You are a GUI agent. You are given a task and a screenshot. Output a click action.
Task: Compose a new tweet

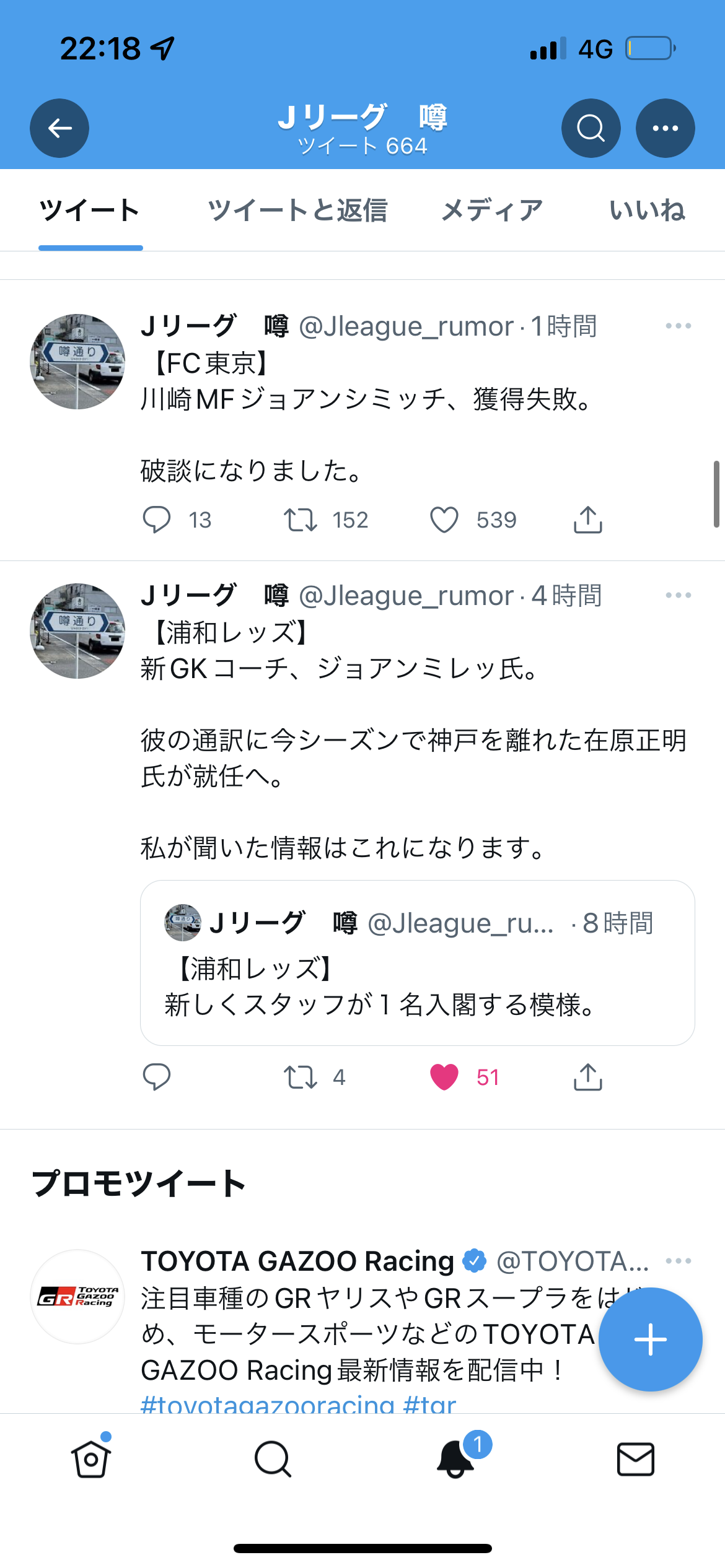tap(650, 1339)
